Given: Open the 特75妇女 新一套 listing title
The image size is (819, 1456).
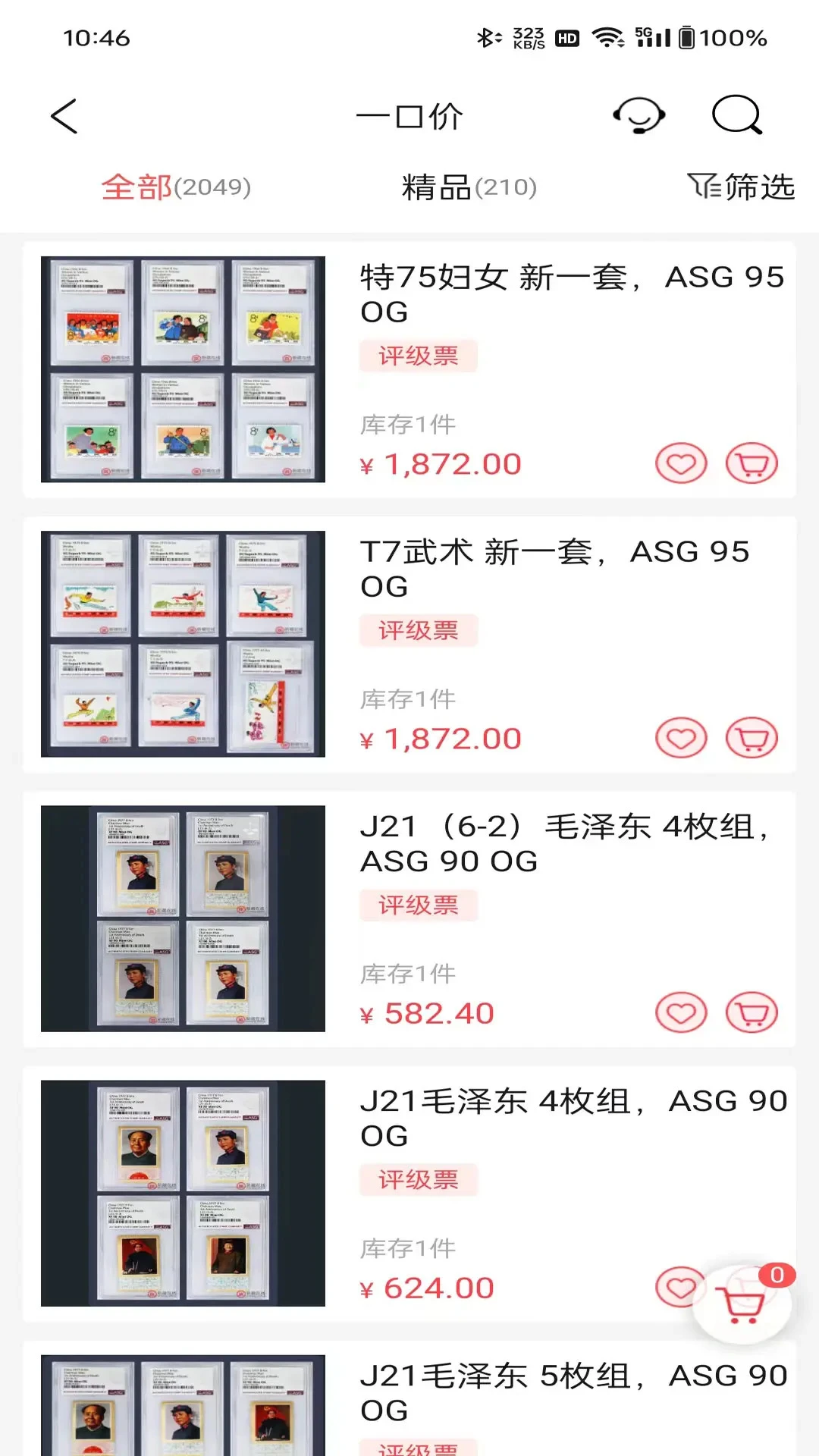Looking at the screenshot, I should [x=569, y=294].
